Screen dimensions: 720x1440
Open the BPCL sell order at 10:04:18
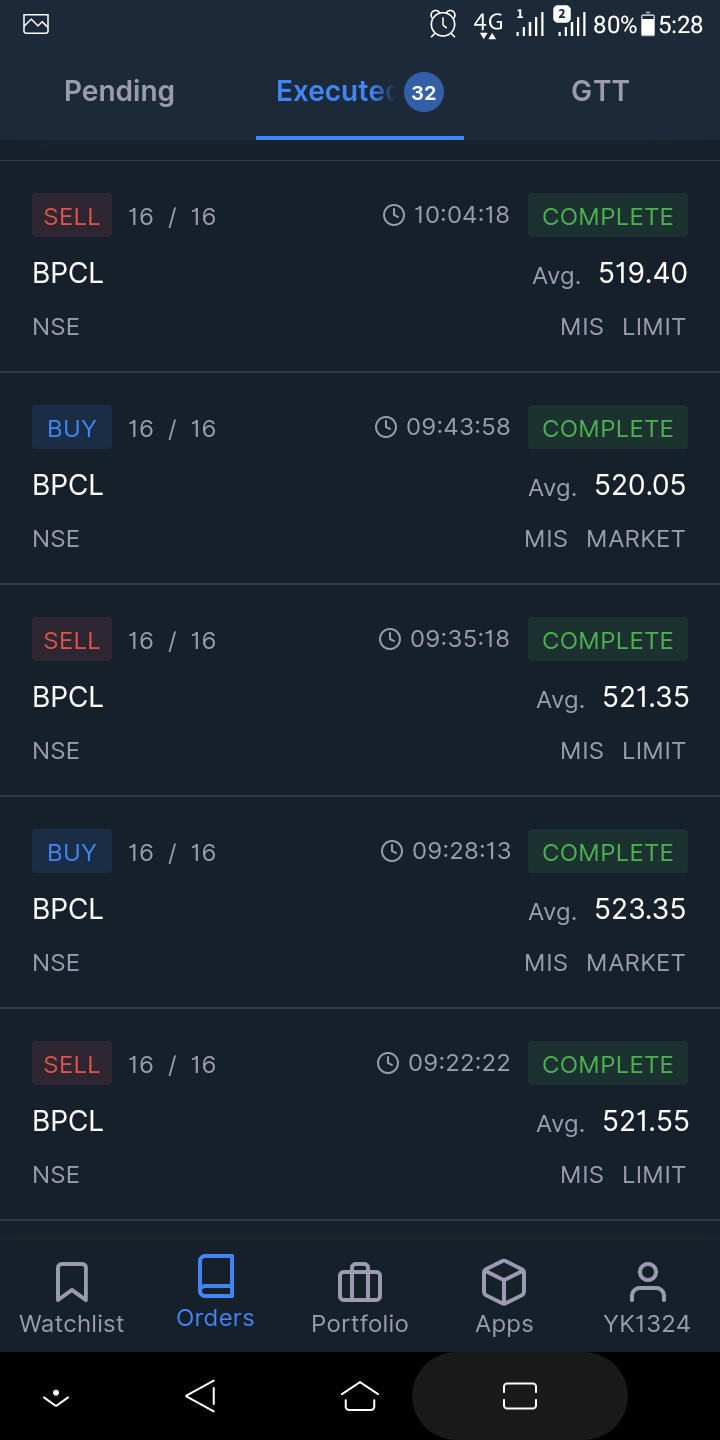coord(360,271)
